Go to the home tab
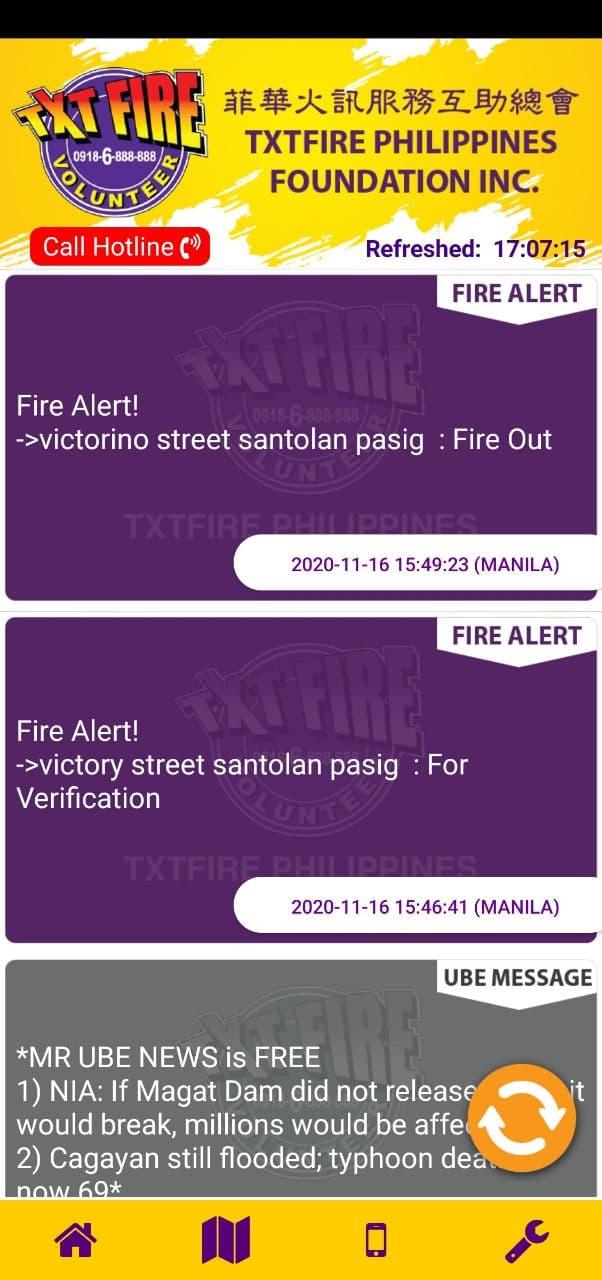The width and height of the screenshot is (602, 1280). [x=75, y=1240]
